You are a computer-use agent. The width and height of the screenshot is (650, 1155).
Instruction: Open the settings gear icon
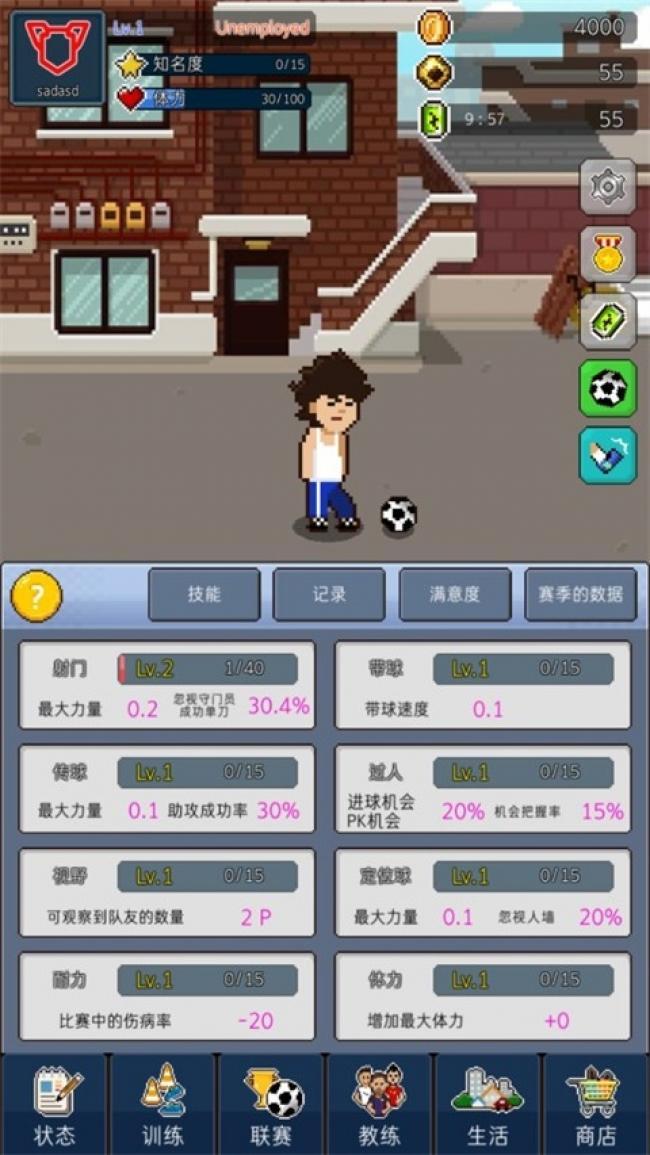pyautogui.click(x=607, y=186)
